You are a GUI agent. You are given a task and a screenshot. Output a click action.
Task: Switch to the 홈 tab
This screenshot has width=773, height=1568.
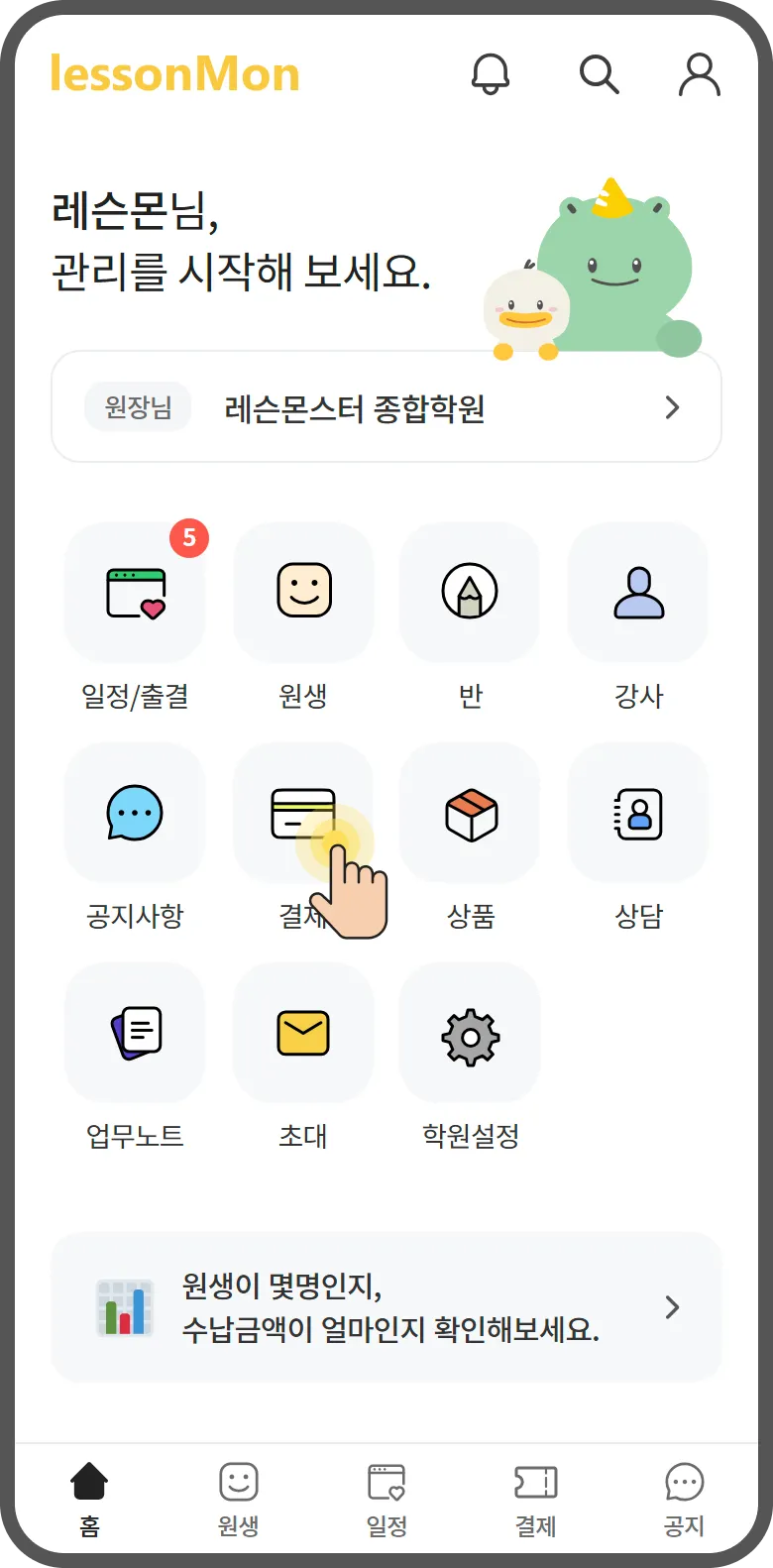click(x=89, y=1499)
